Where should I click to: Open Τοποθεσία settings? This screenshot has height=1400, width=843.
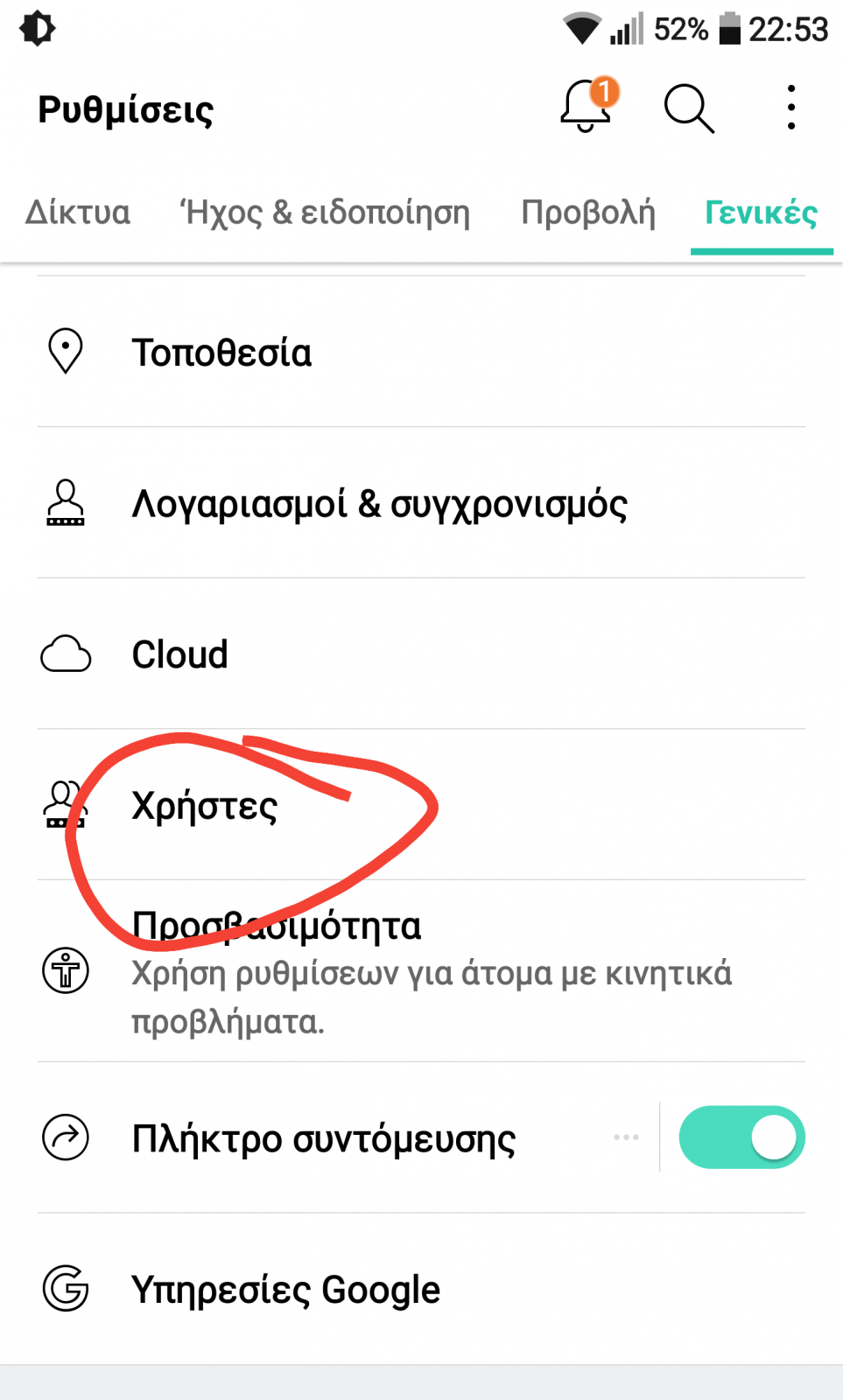[421, 352]
